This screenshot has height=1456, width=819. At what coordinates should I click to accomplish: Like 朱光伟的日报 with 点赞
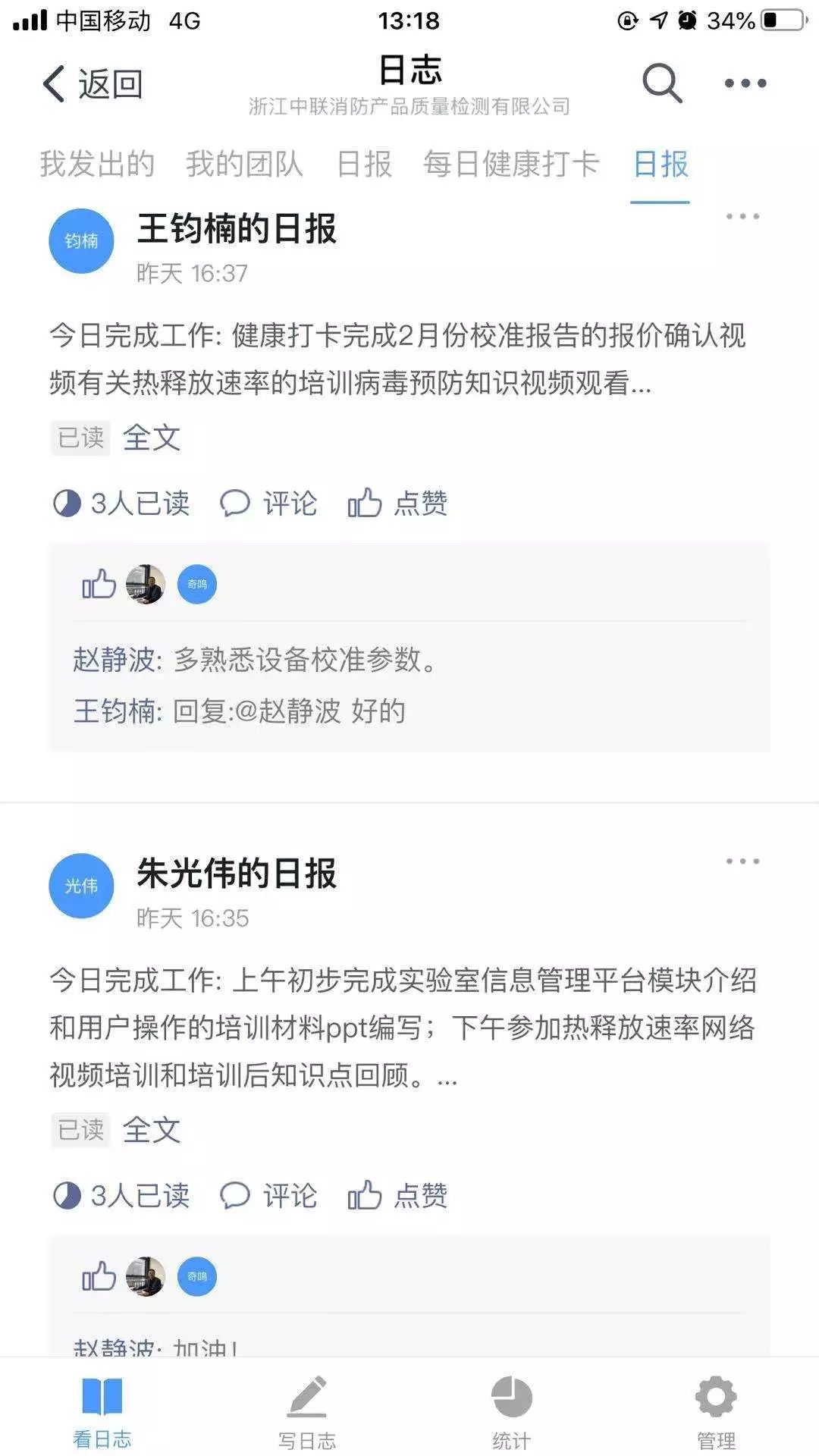pos(397,1196)
